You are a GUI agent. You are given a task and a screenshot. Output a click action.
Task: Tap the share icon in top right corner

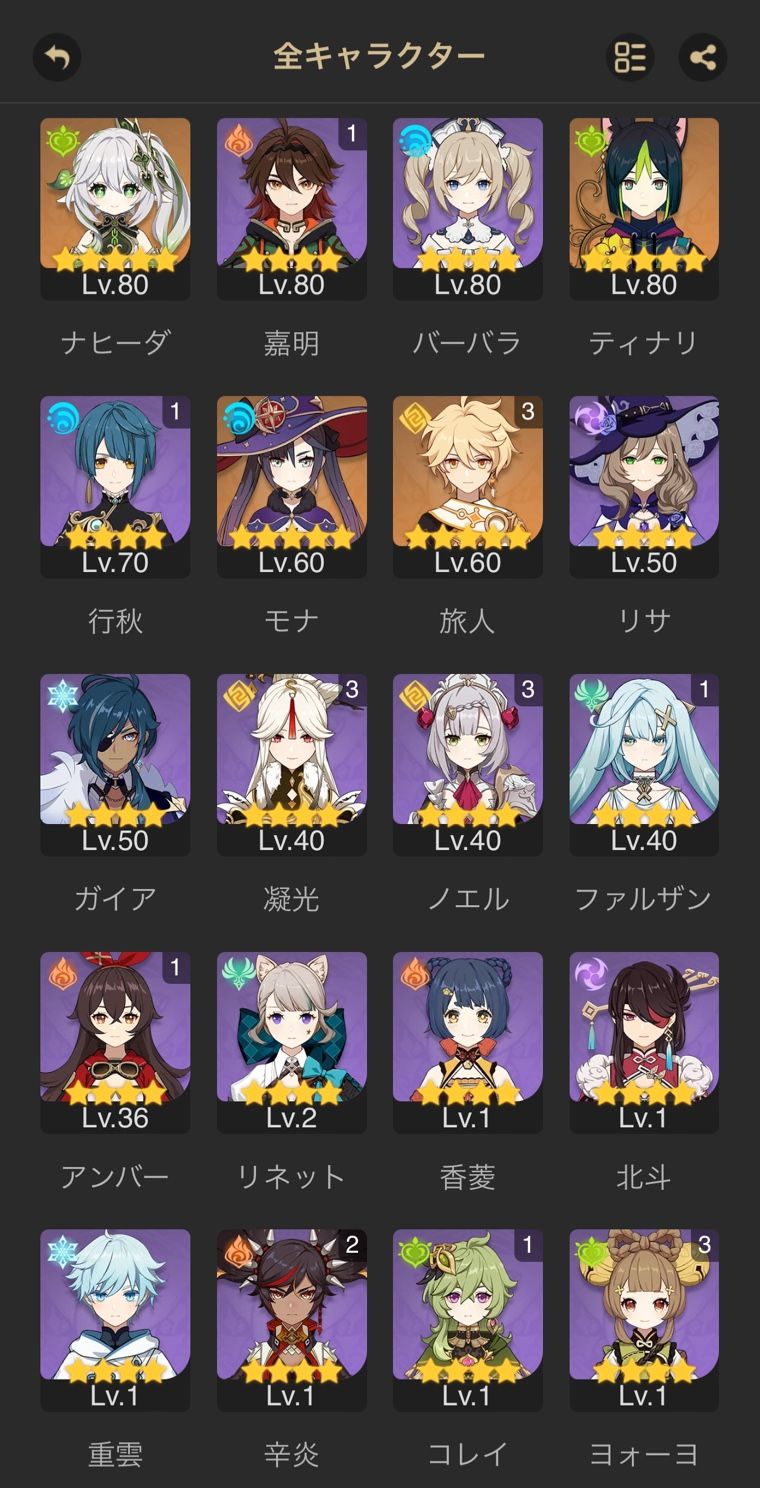pos(704,57)
